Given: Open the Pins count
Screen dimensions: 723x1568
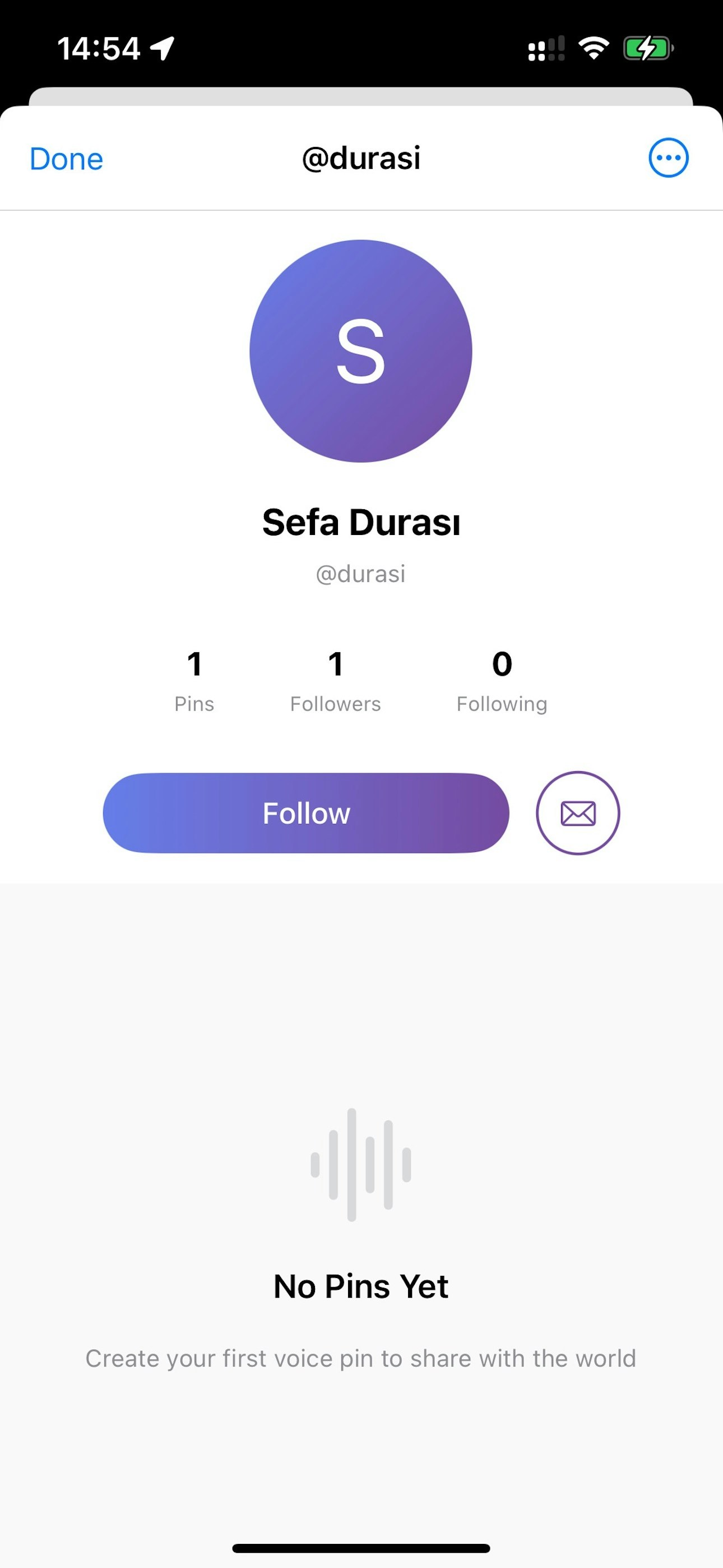Looking at the screenshot, I should 194,679.
